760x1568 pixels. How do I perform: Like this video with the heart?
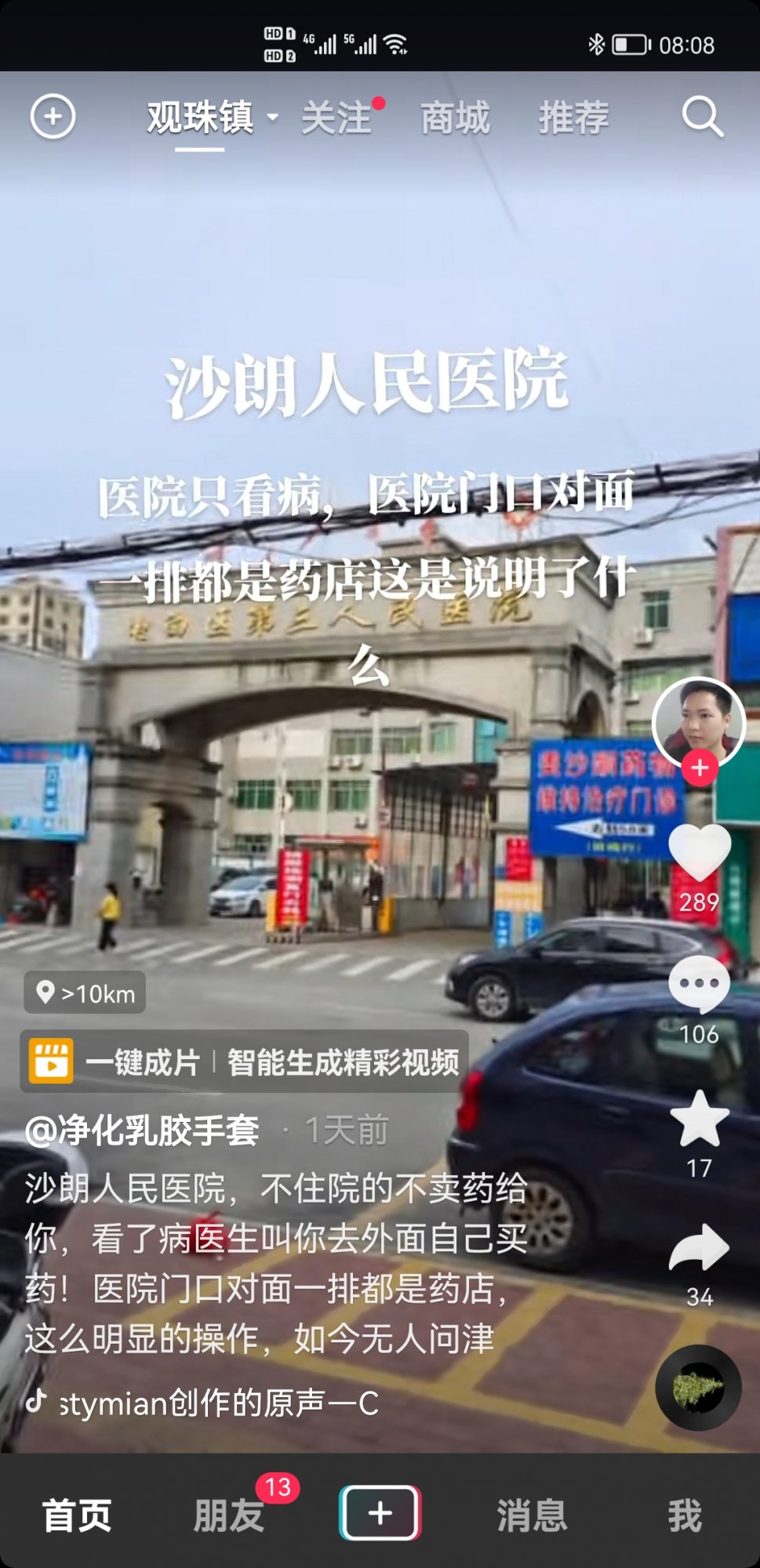[699, 853]
